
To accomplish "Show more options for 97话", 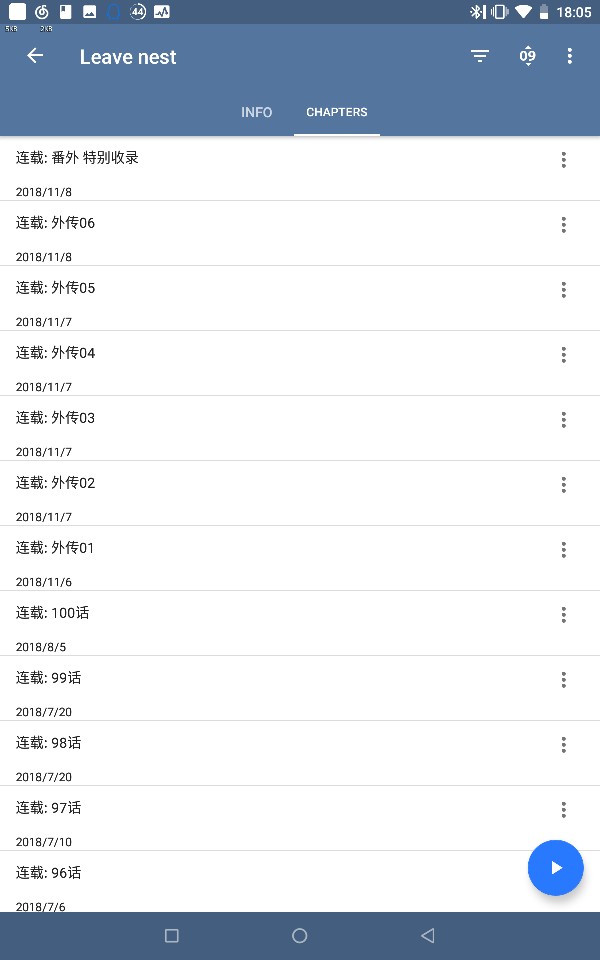I will tap(564, 810).
